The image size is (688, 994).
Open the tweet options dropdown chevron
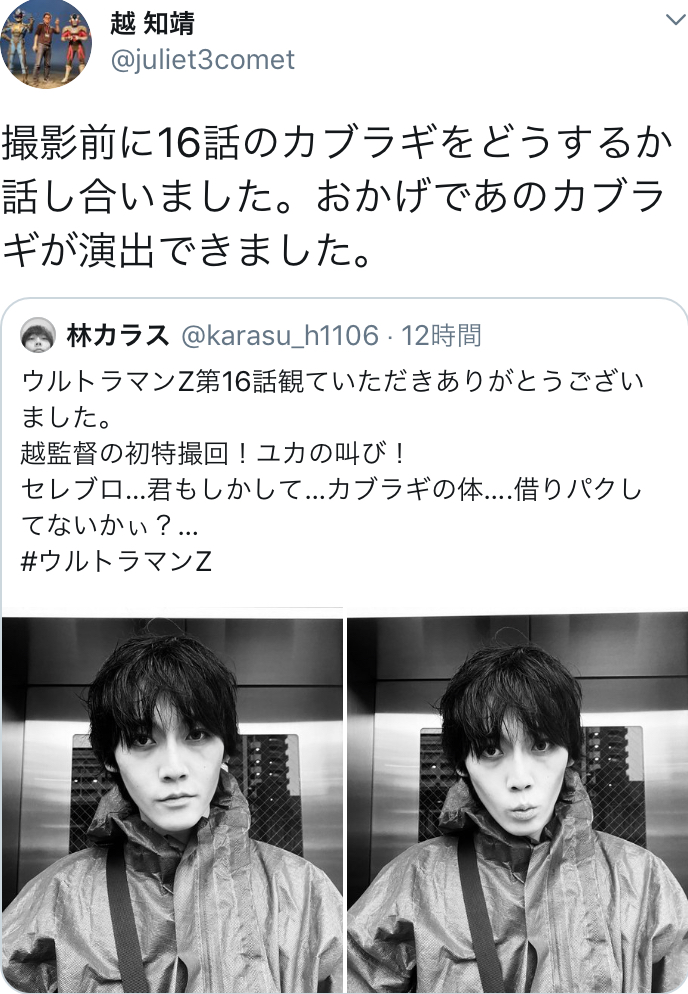click(x=672, y=21)
